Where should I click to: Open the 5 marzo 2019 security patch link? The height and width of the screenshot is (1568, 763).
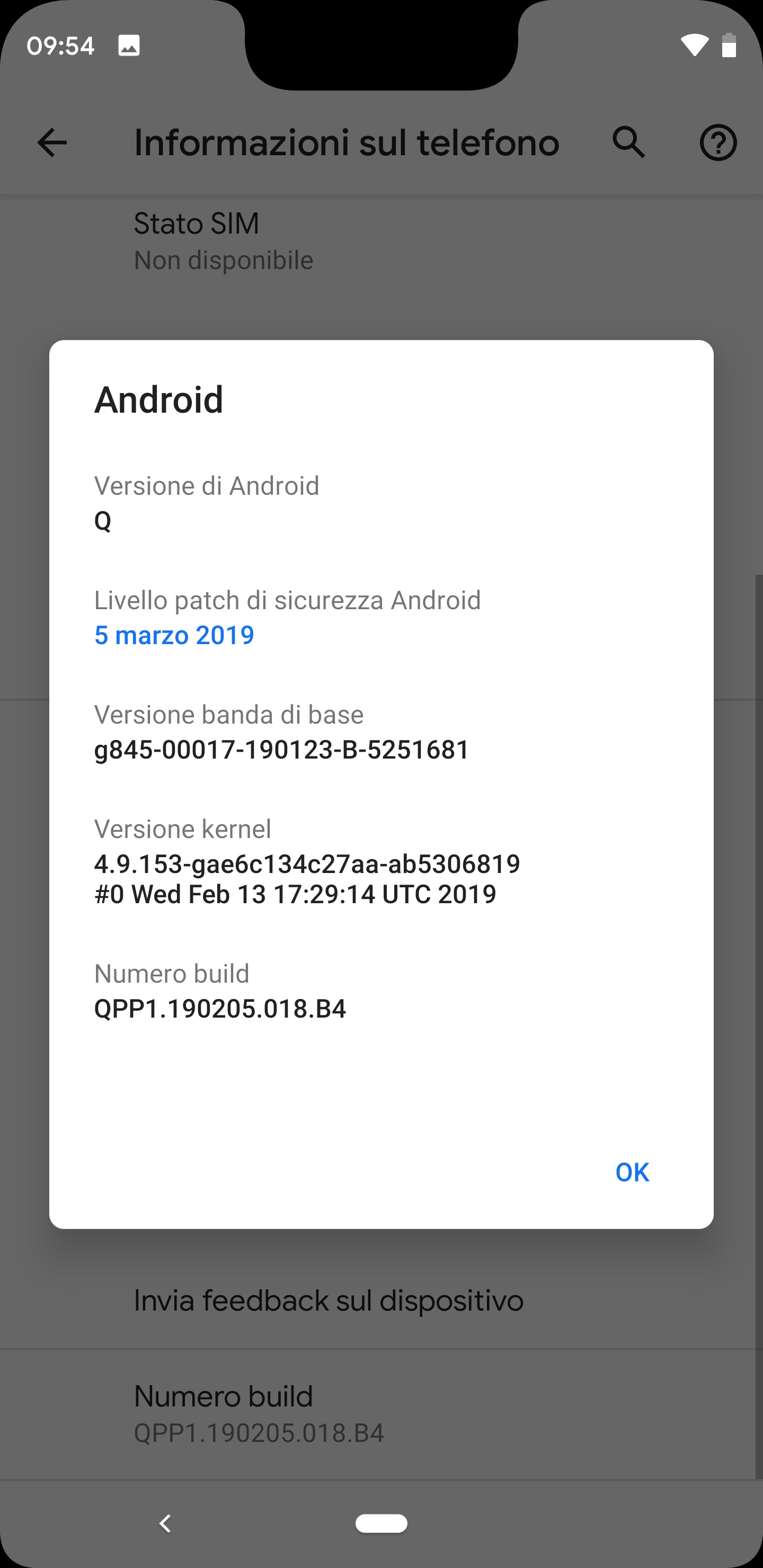[x=174, y=635]
